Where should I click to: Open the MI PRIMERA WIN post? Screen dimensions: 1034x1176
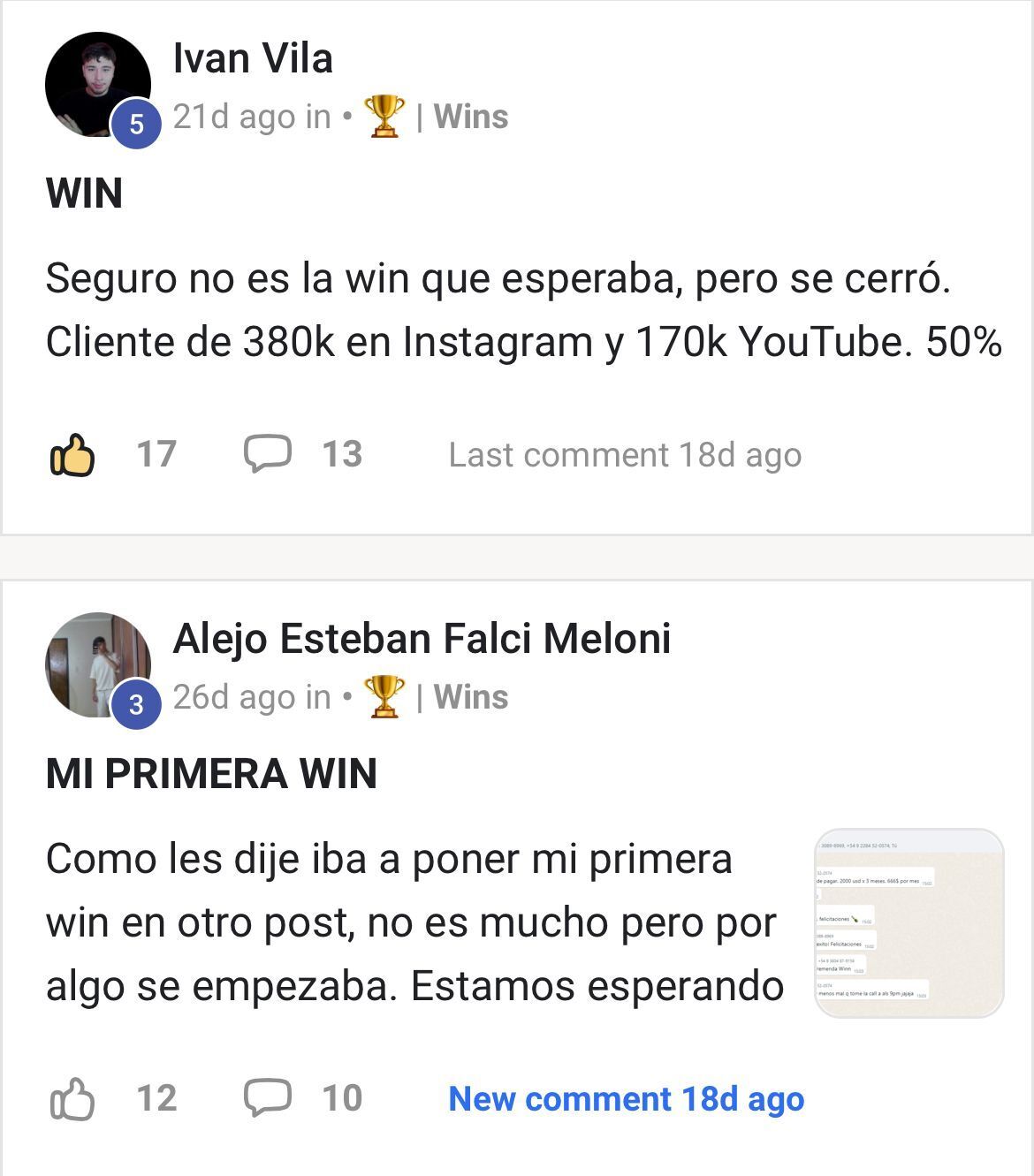[211, 774]
